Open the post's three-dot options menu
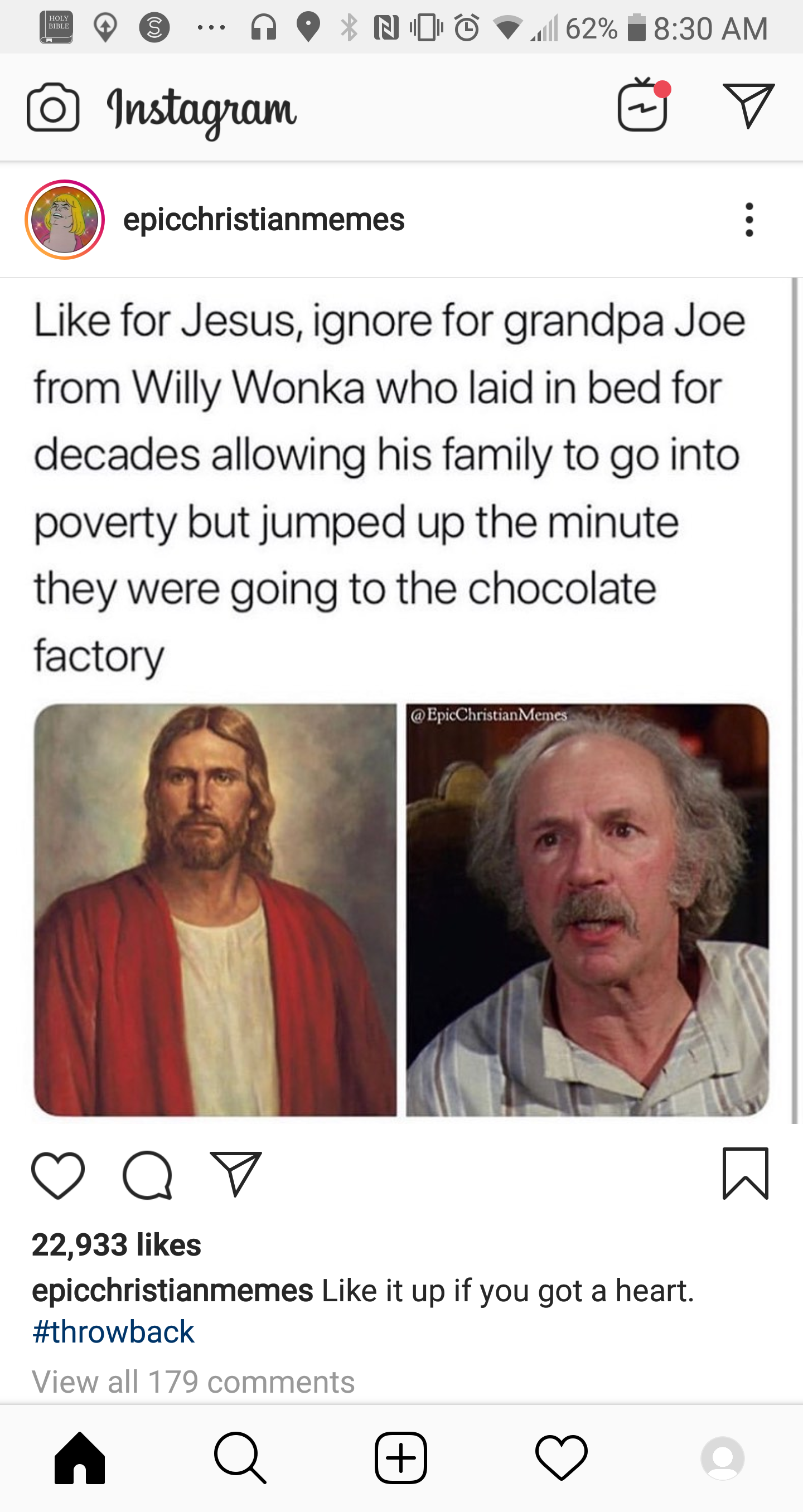803x1512 pixels. [x=749, y=220]
